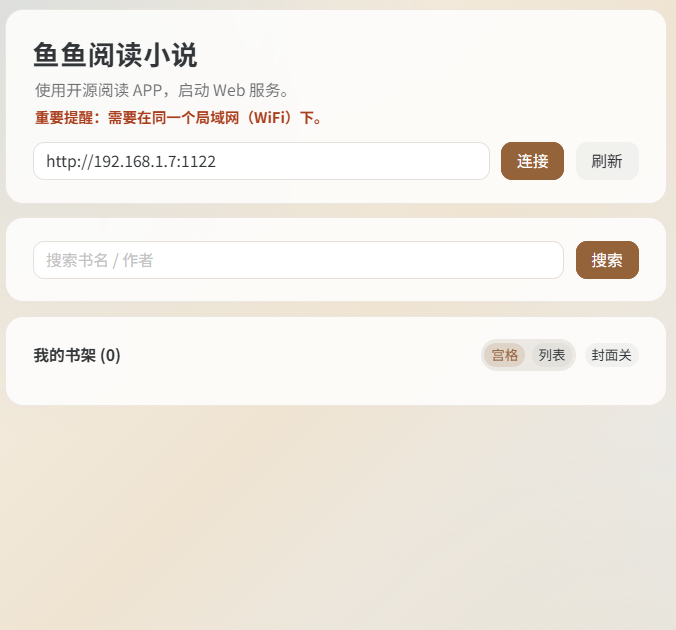This screenshot has height=630, width=676.
Task: Toggle the 封面关 cover option
Action: 611,355
